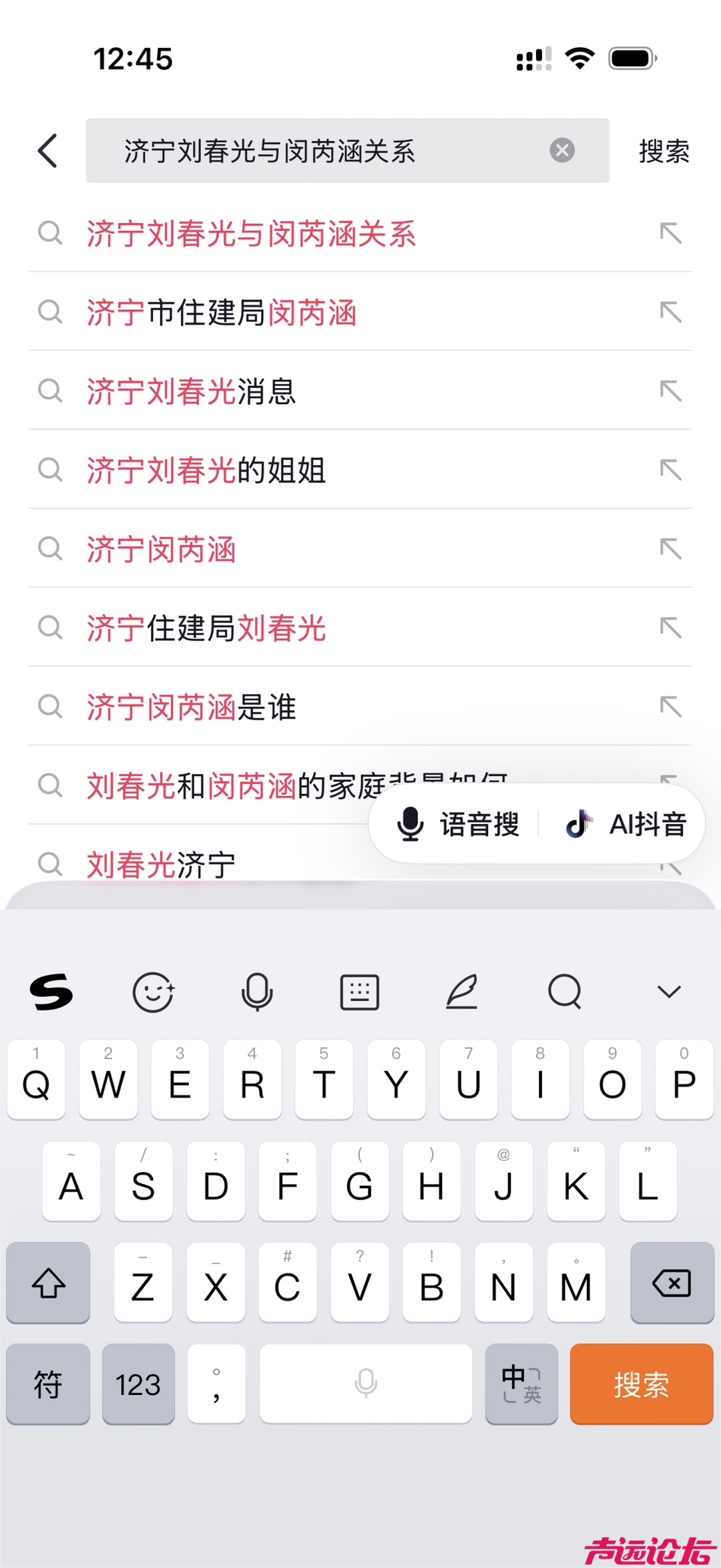Open suggestion 济宁市住建局闵芮涵
Image resolution: width=721 pixels, height=1568 pixels.
click(x=222, y=313)
